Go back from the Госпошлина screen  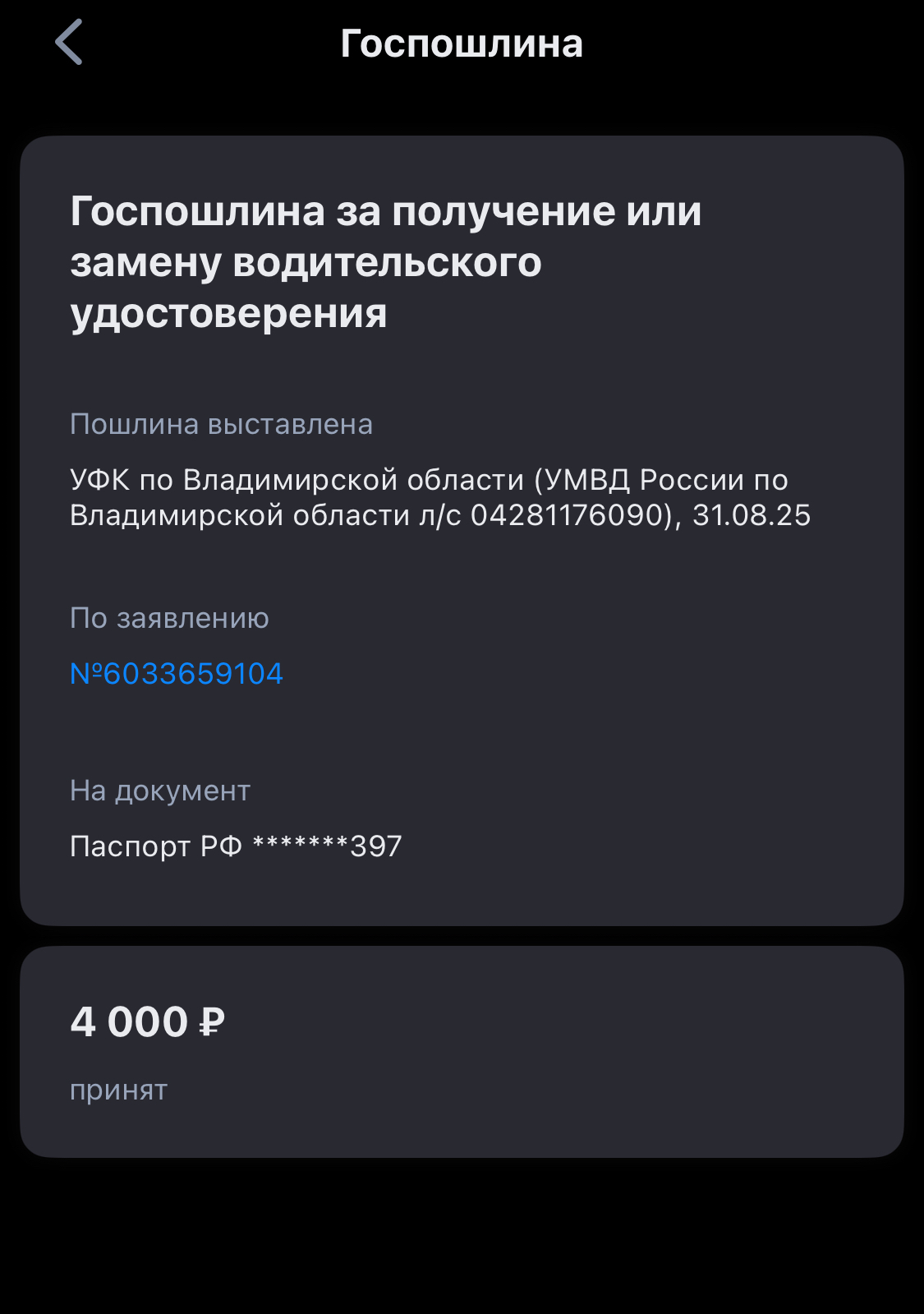coord(69,43)
